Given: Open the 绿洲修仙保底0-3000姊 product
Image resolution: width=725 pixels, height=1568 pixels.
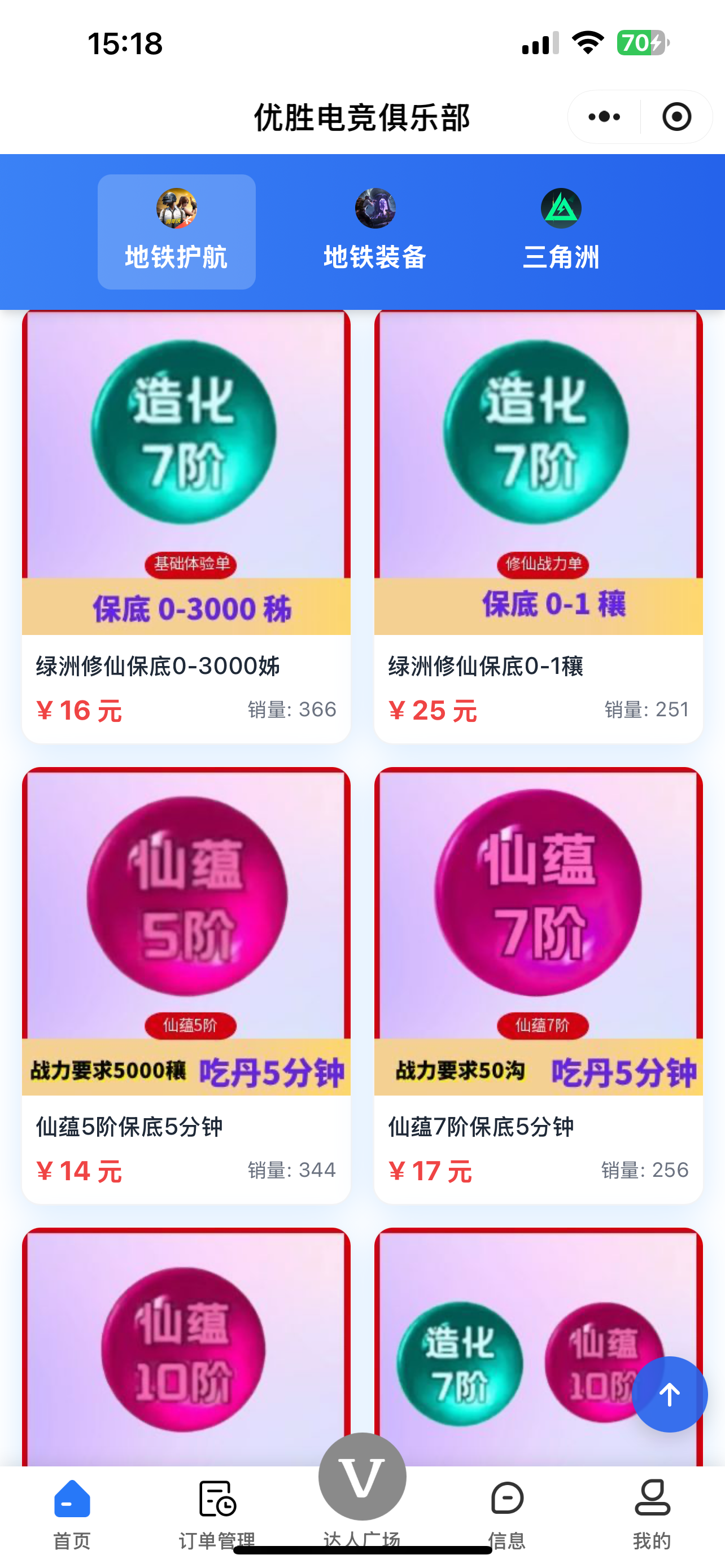Looking at the screenshot, I should pos(186,527).
